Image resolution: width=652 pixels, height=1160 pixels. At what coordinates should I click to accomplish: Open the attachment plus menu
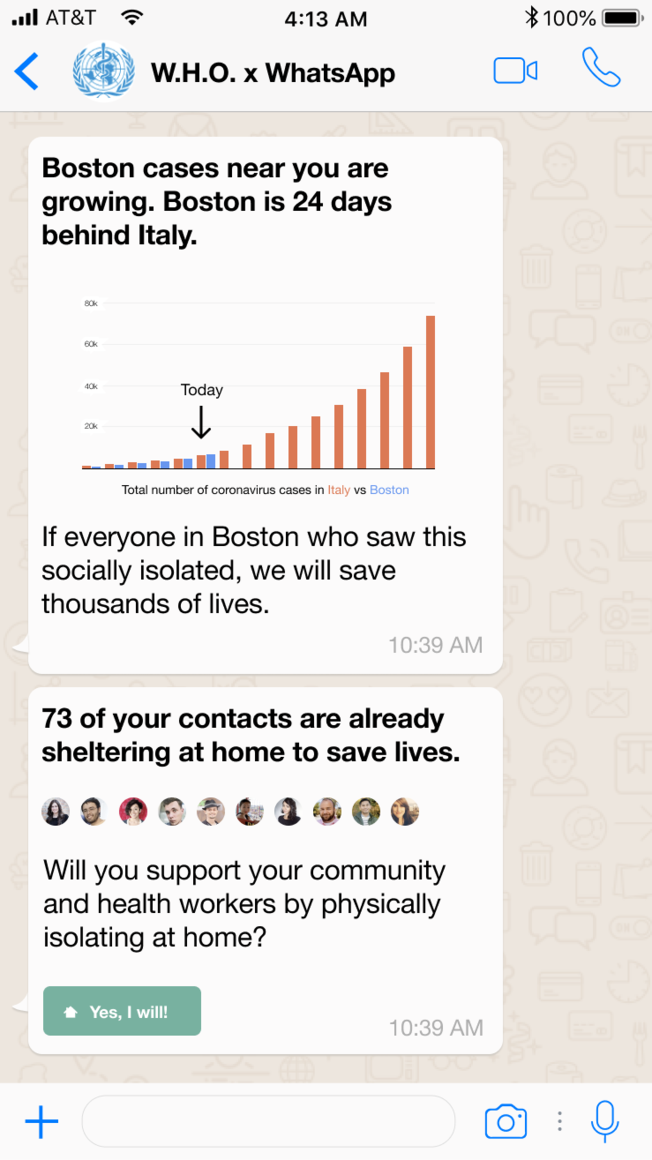(x=41, y=1122)
